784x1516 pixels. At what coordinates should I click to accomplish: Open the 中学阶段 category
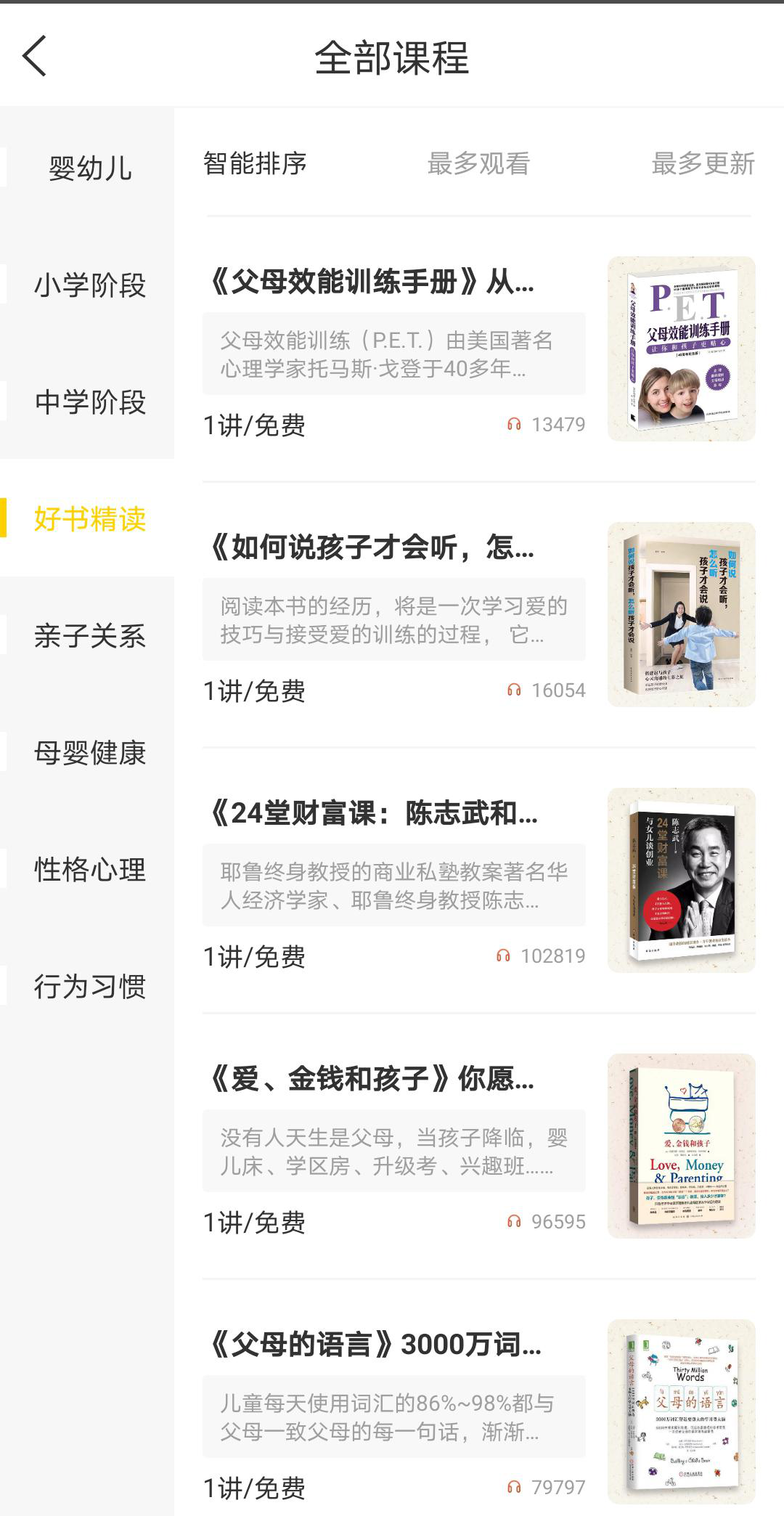[89, 402]
